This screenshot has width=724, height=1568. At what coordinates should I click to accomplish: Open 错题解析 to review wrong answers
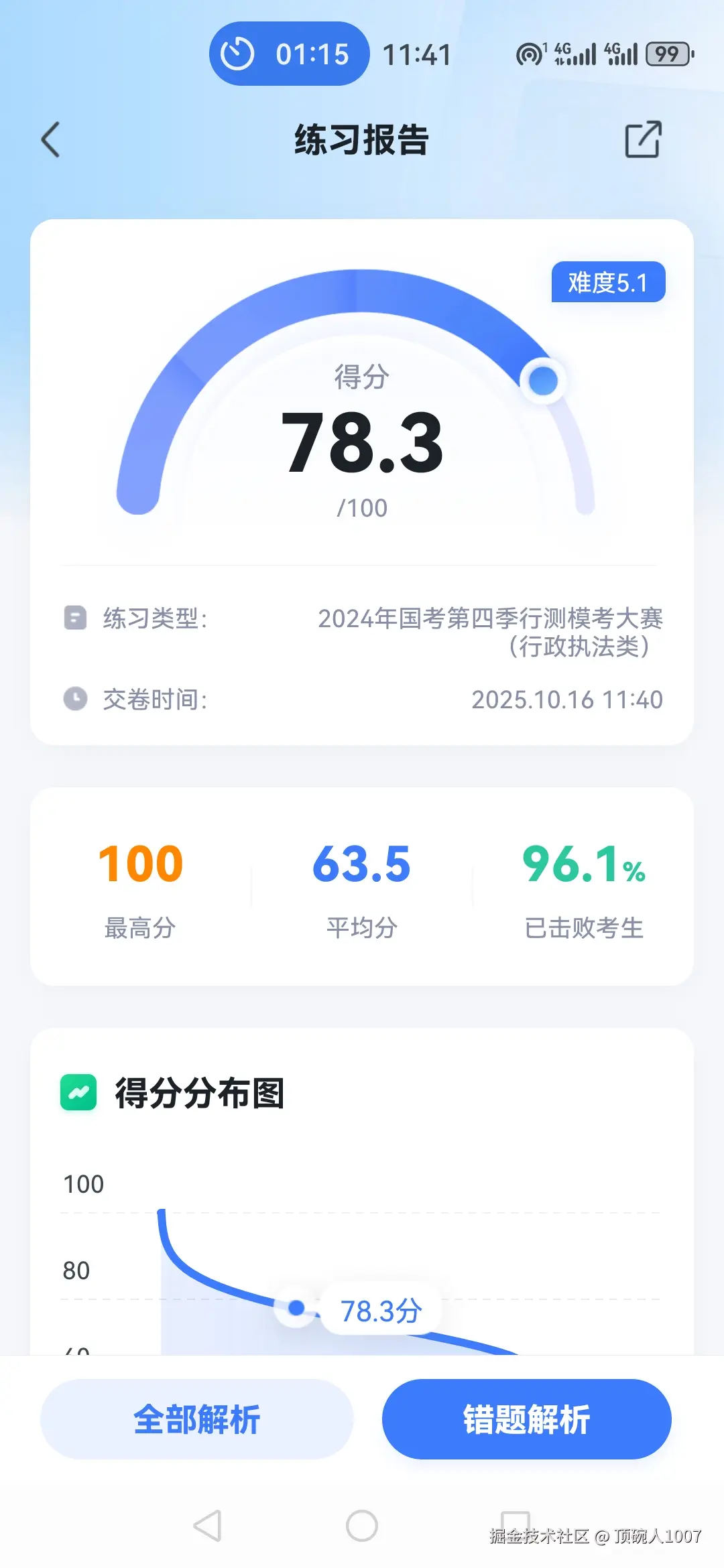(527, 1419)
